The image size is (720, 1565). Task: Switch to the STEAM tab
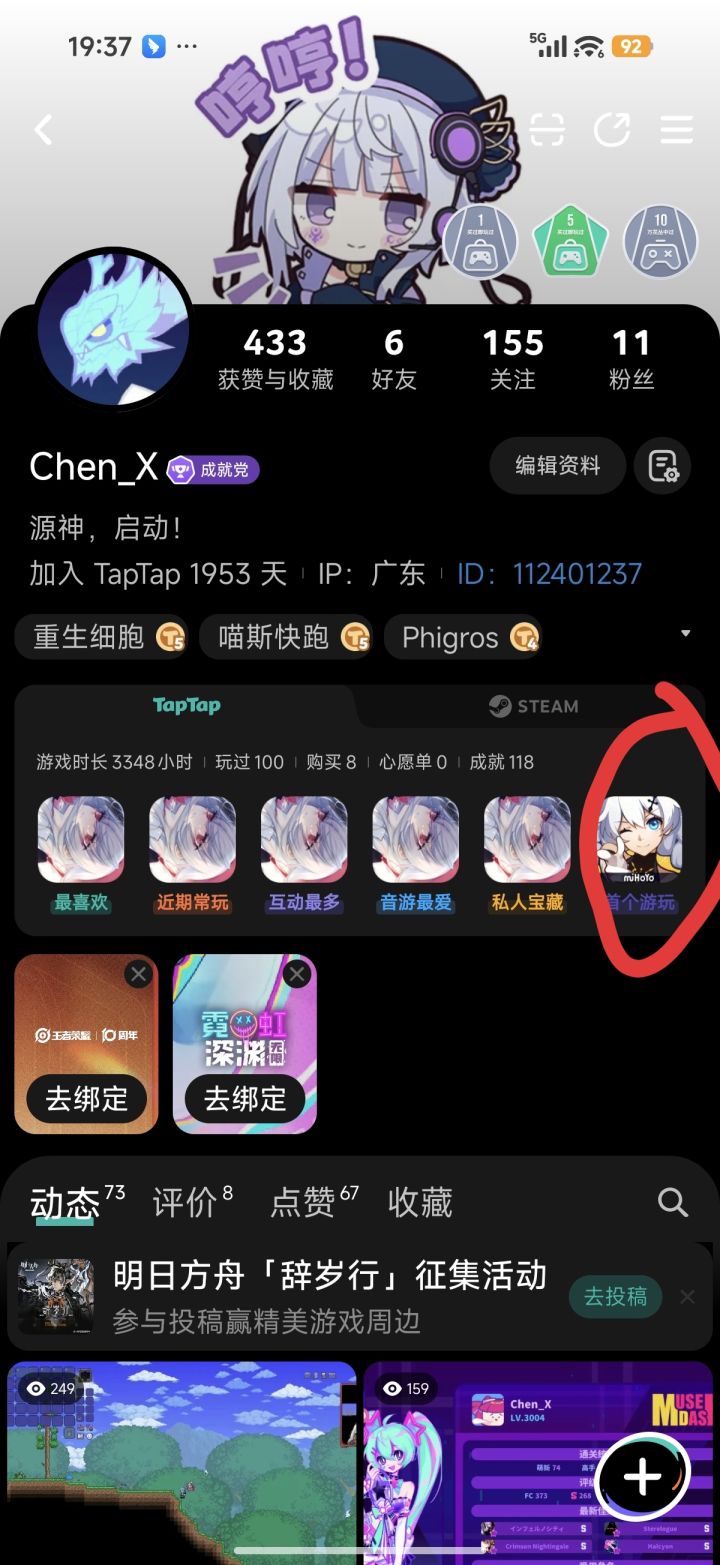click(x=533, y=706)
